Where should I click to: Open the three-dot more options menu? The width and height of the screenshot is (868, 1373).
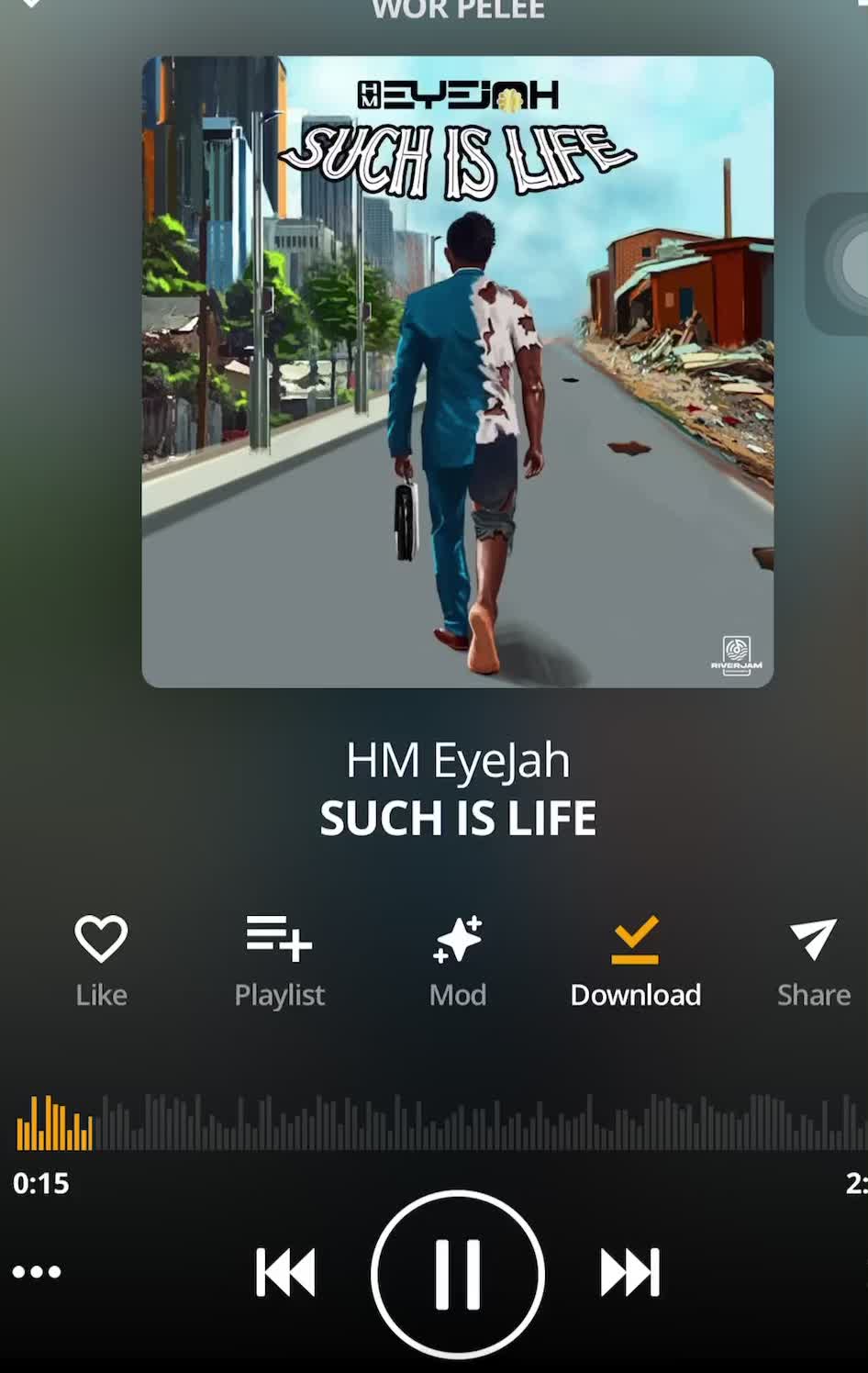tap(37, 1272)
